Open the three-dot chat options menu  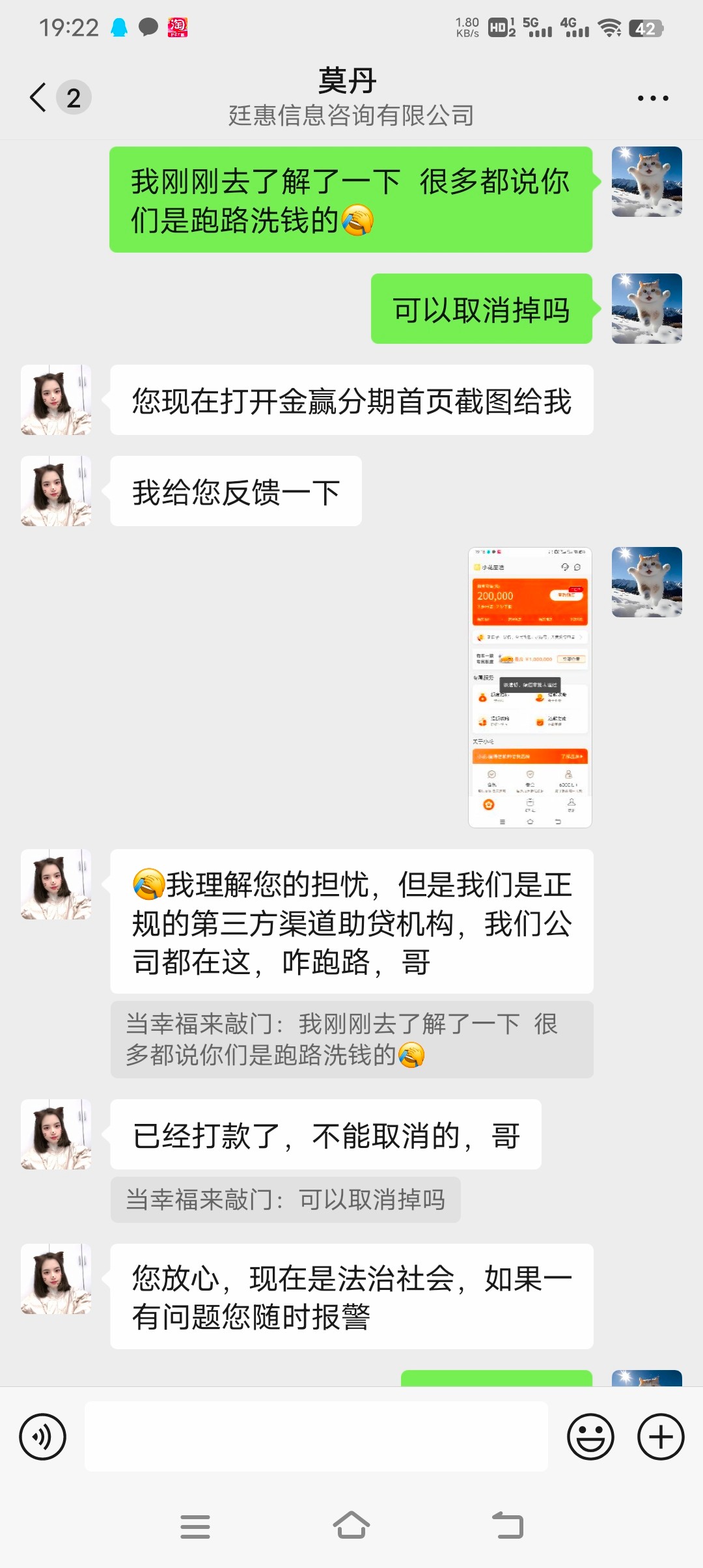tap(652, 98)
